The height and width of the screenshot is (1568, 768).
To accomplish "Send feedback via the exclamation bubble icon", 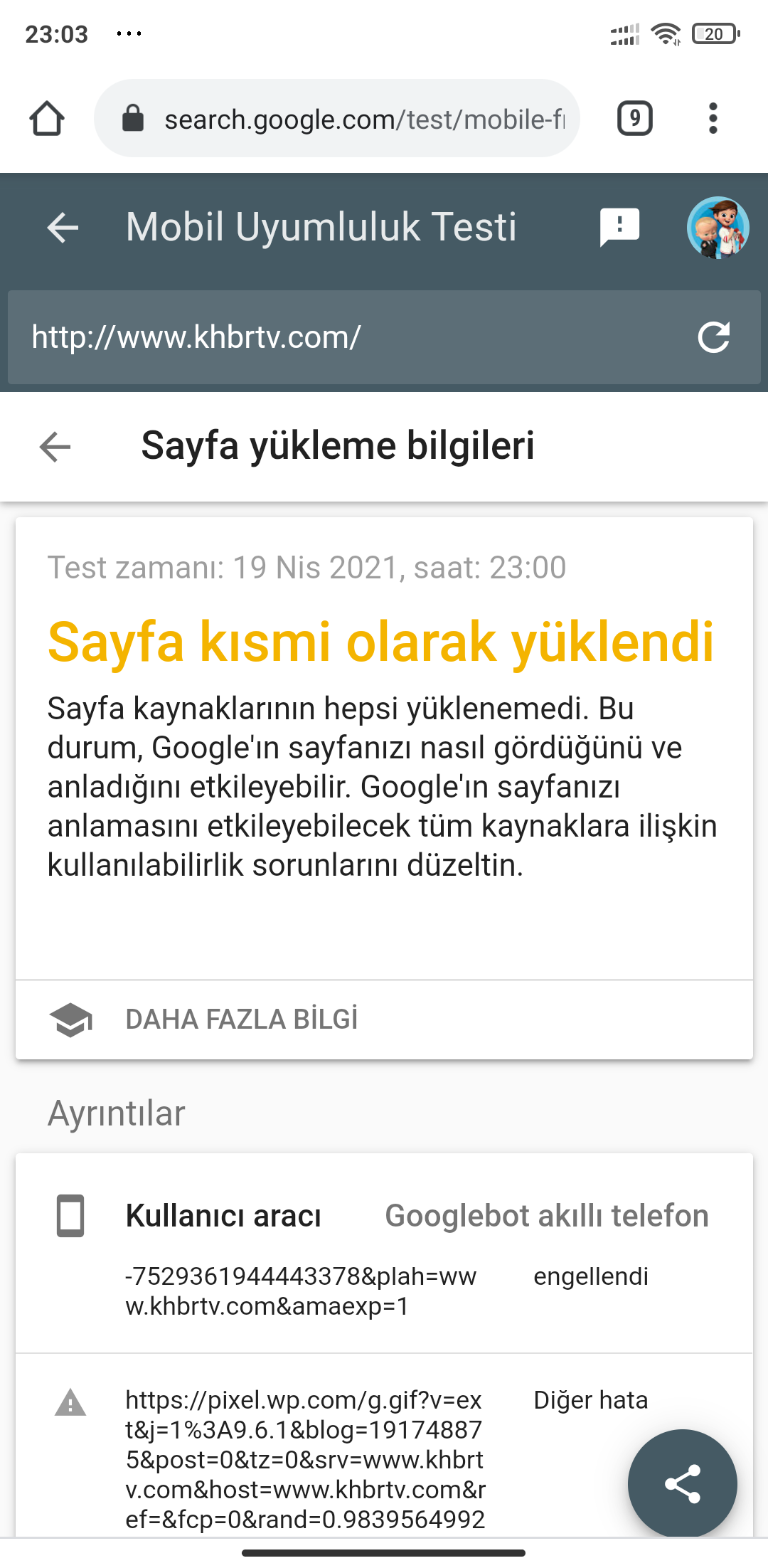I will [619, 228].
